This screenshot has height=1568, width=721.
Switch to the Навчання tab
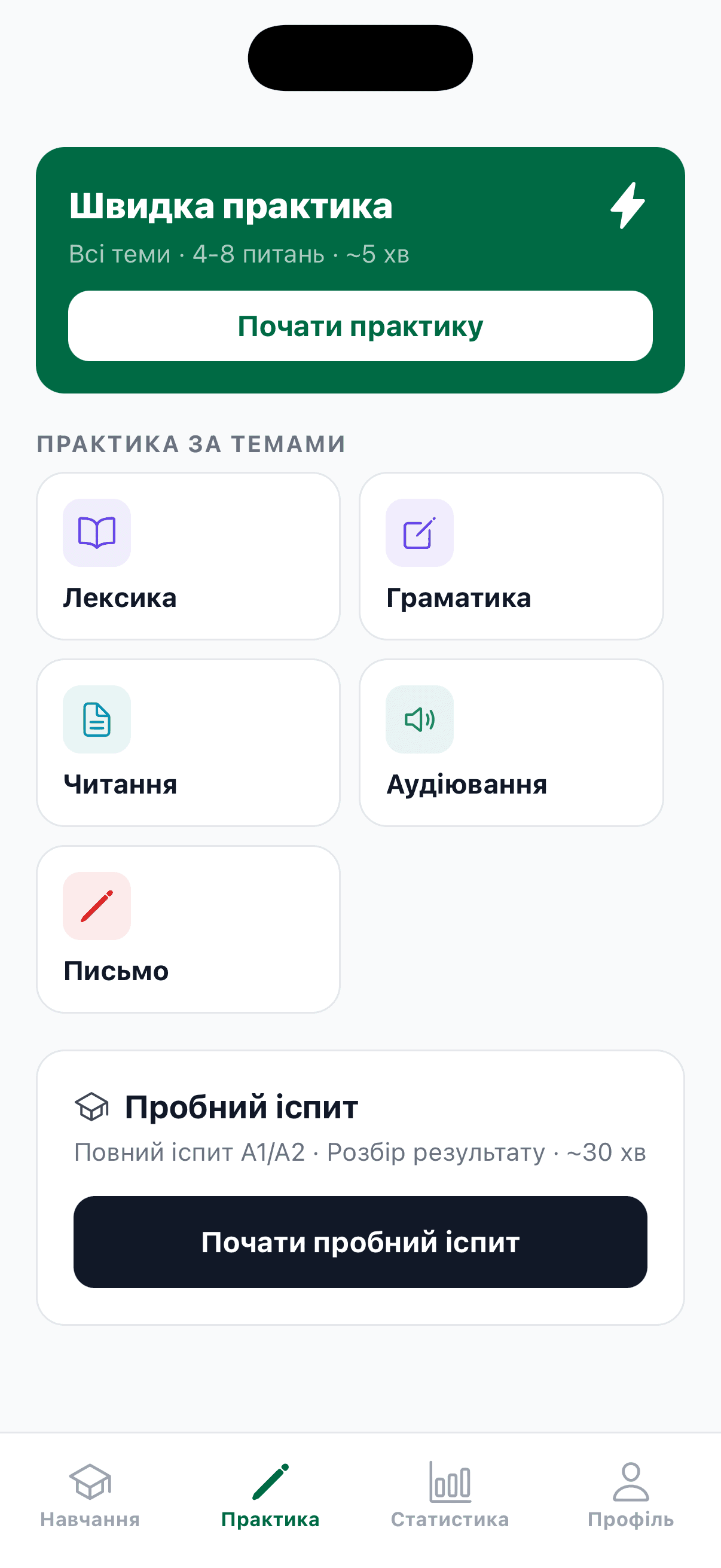tap(90, 1495)
